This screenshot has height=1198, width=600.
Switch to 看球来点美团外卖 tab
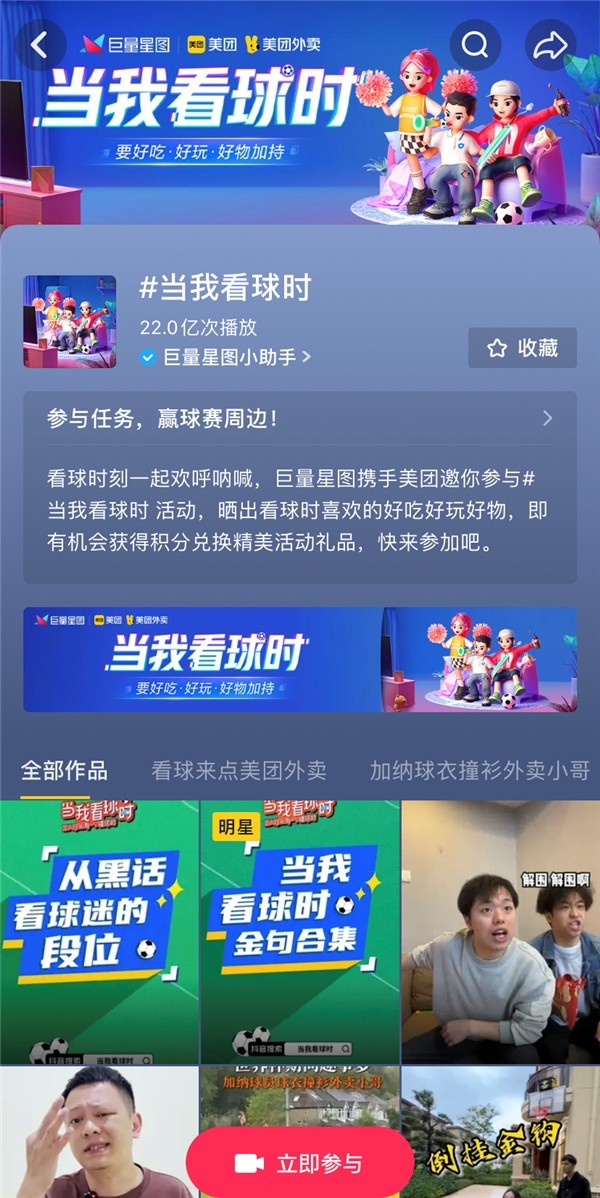238,770
